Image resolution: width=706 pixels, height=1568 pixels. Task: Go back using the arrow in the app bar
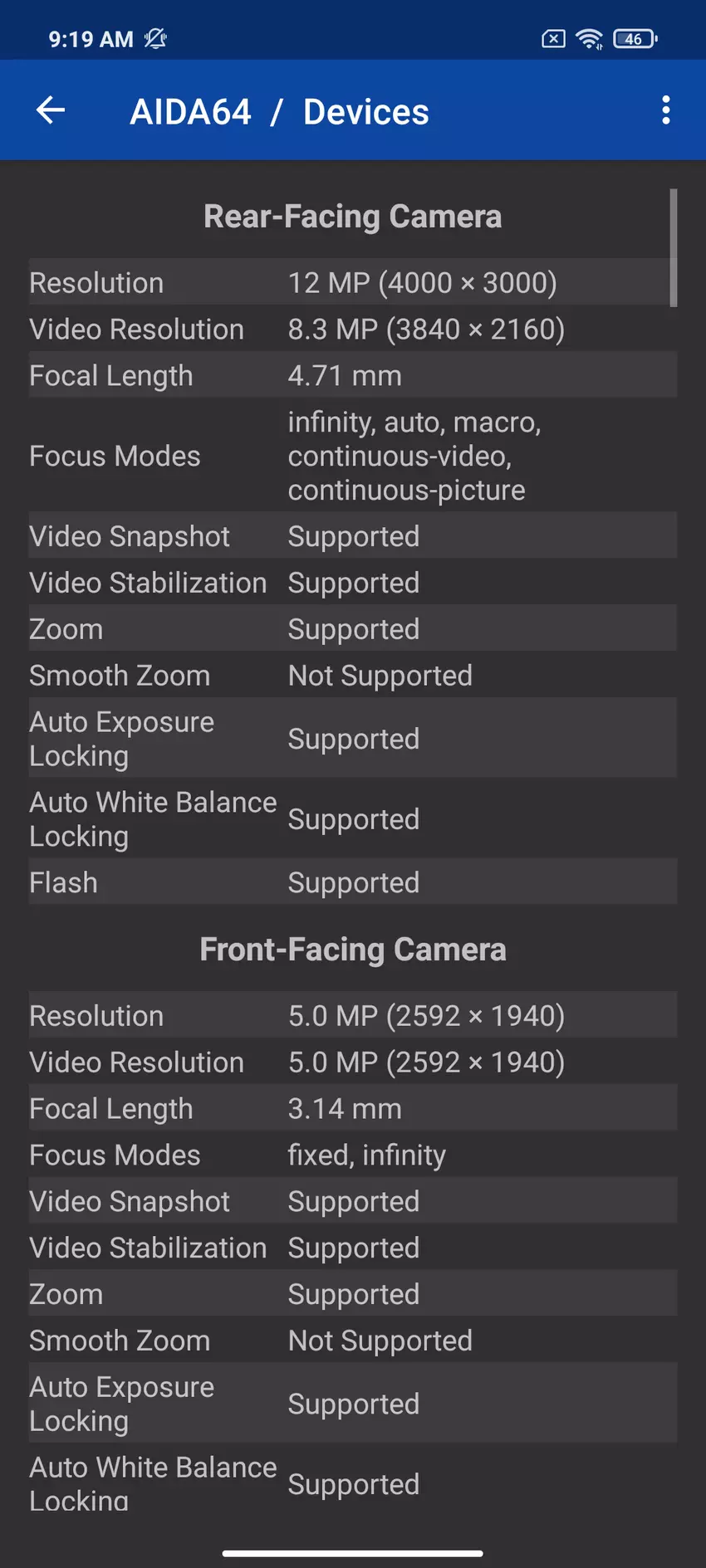(x=51, y=110)
